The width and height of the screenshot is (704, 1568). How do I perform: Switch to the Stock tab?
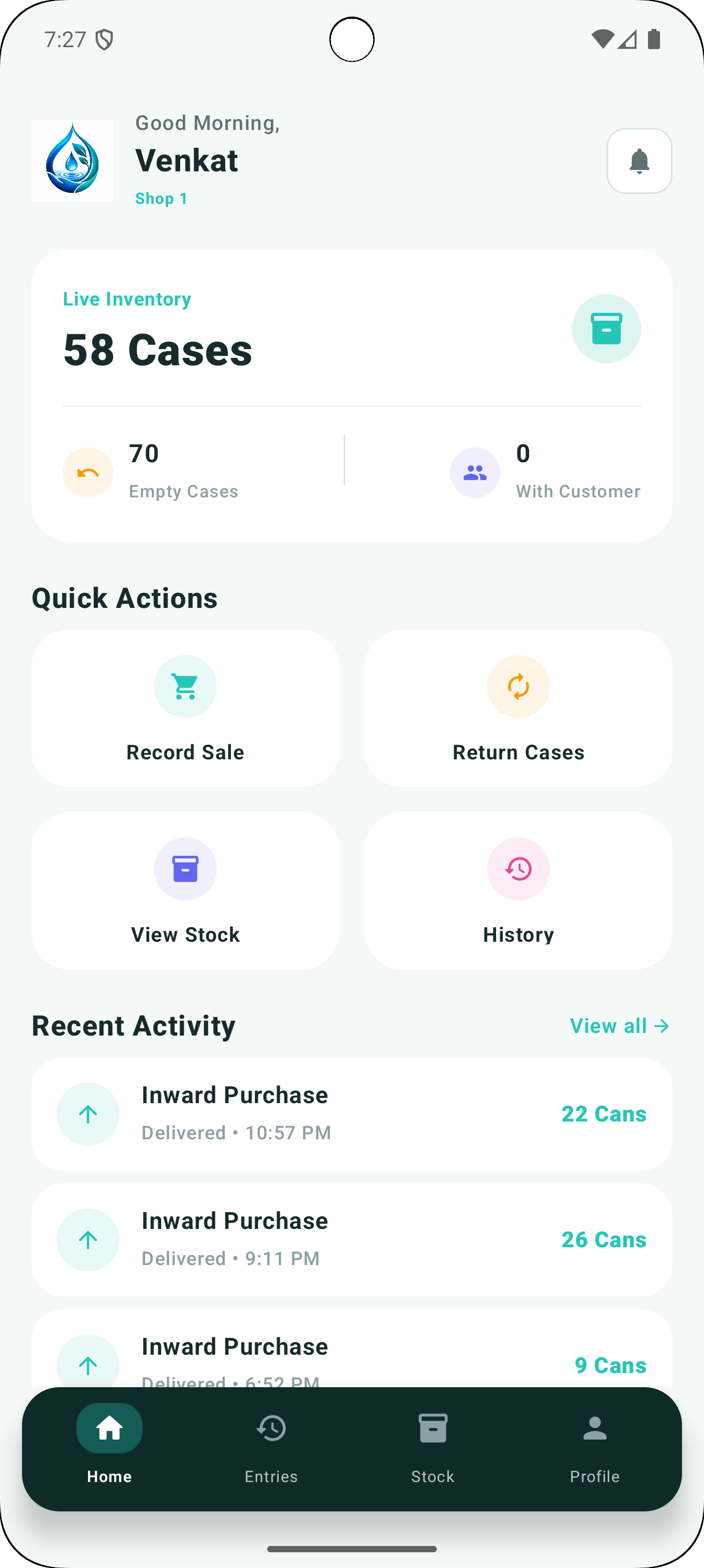pyautogui.click(x=433, y=1449)
